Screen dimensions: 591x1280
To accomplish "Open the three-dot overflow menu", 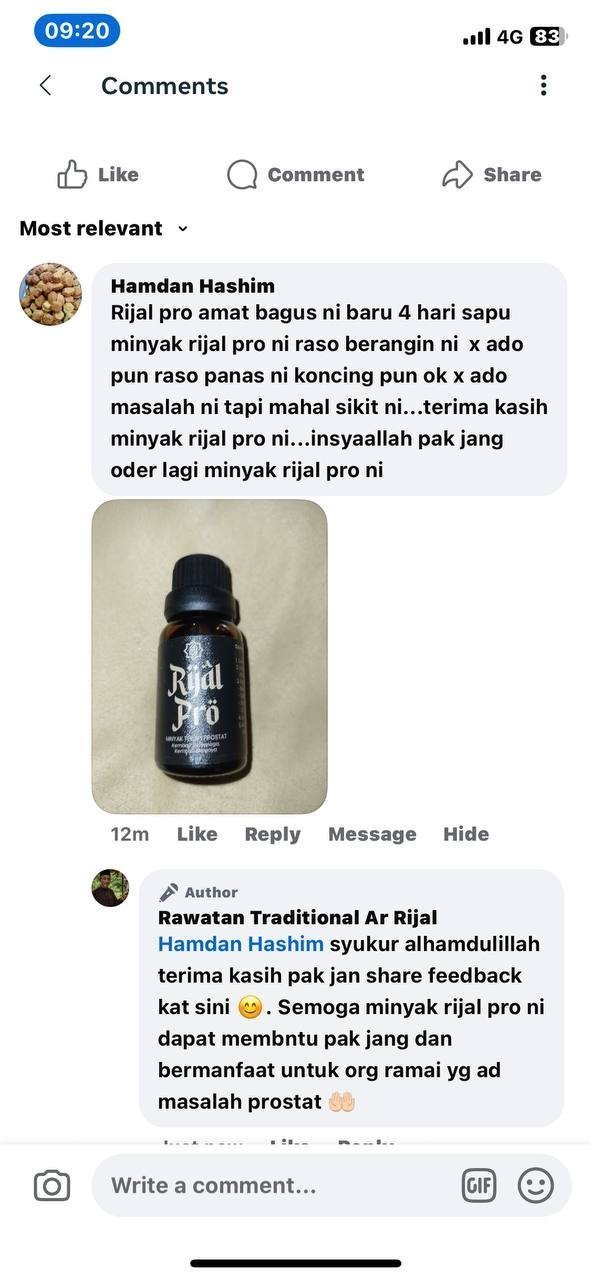I will click(543, 86).
